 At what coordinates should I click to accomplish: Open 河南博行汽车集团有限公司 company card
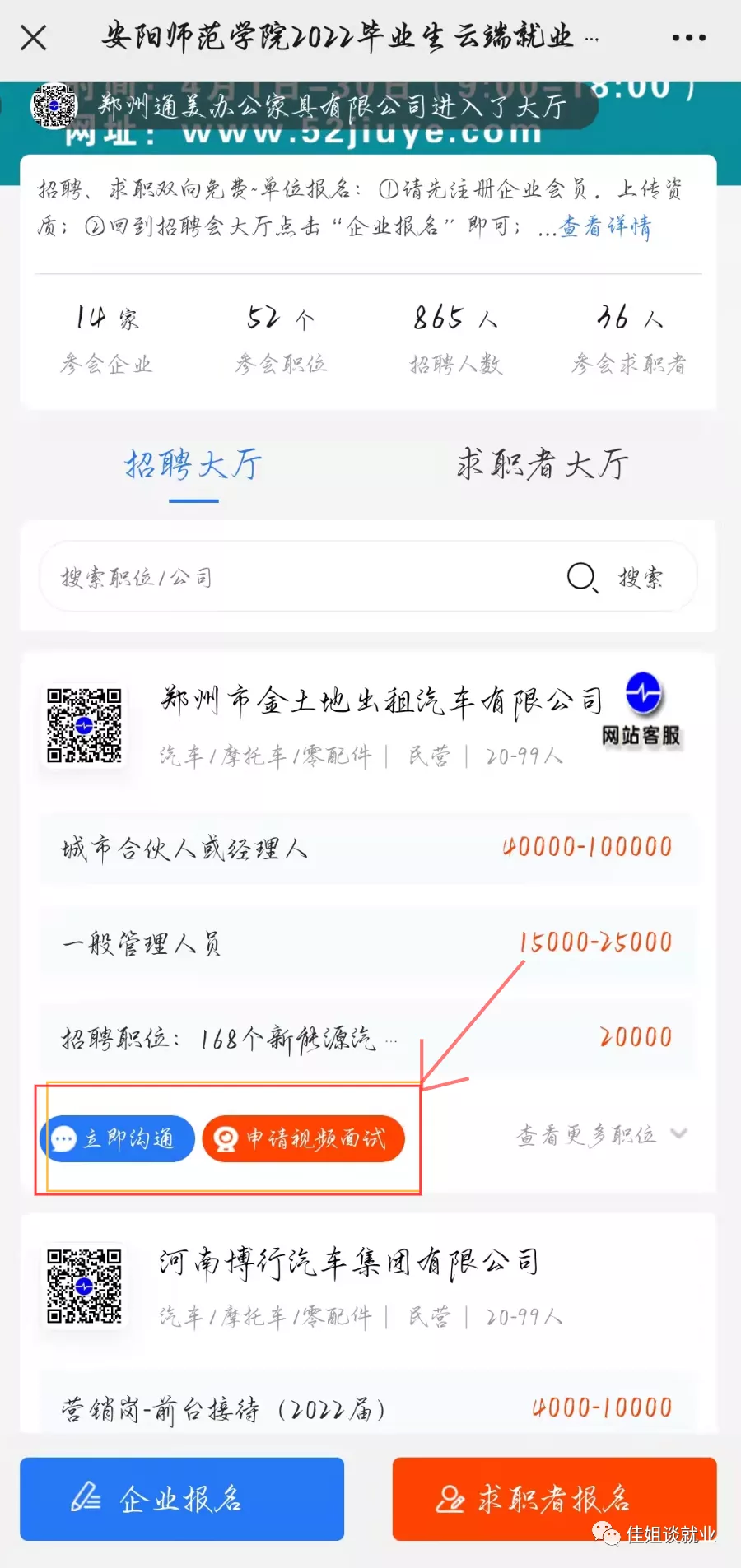pos(349,1262)
